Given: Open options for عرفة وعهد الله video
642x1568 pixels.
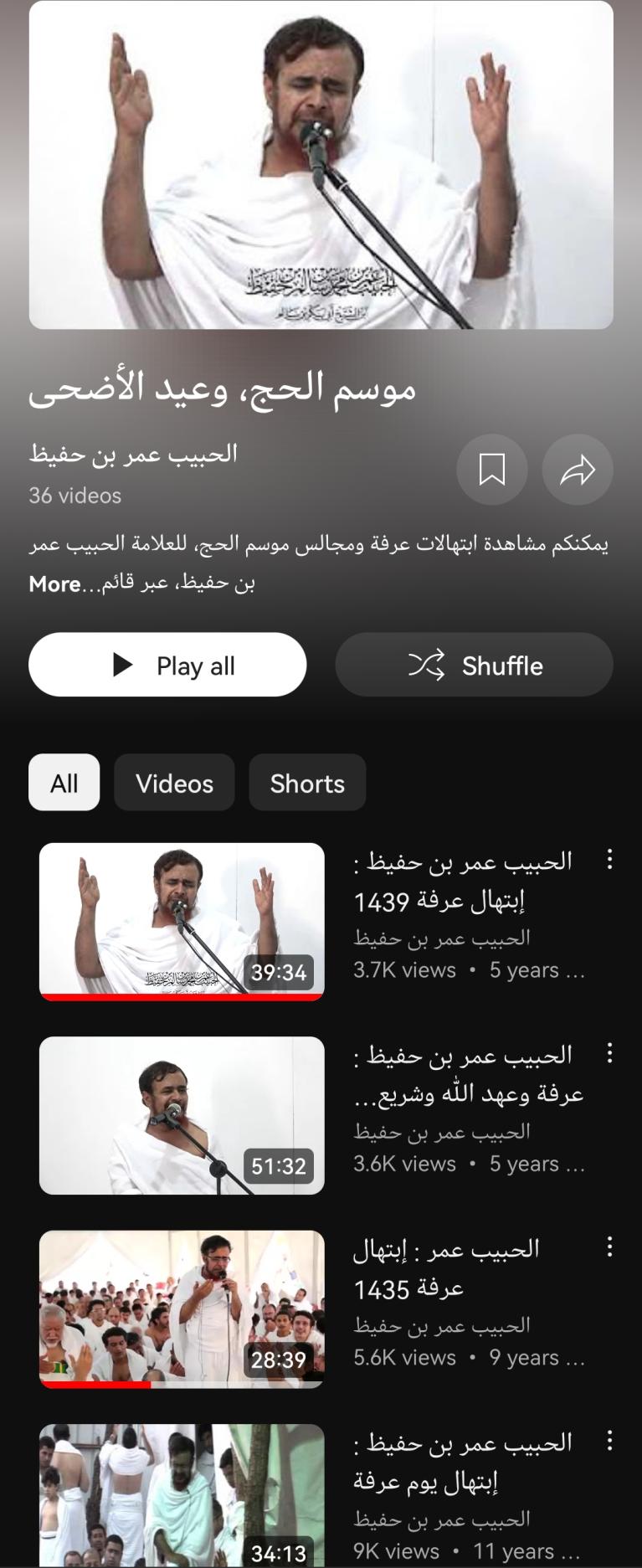Looking at the screenshot, I should (609, 1053).
